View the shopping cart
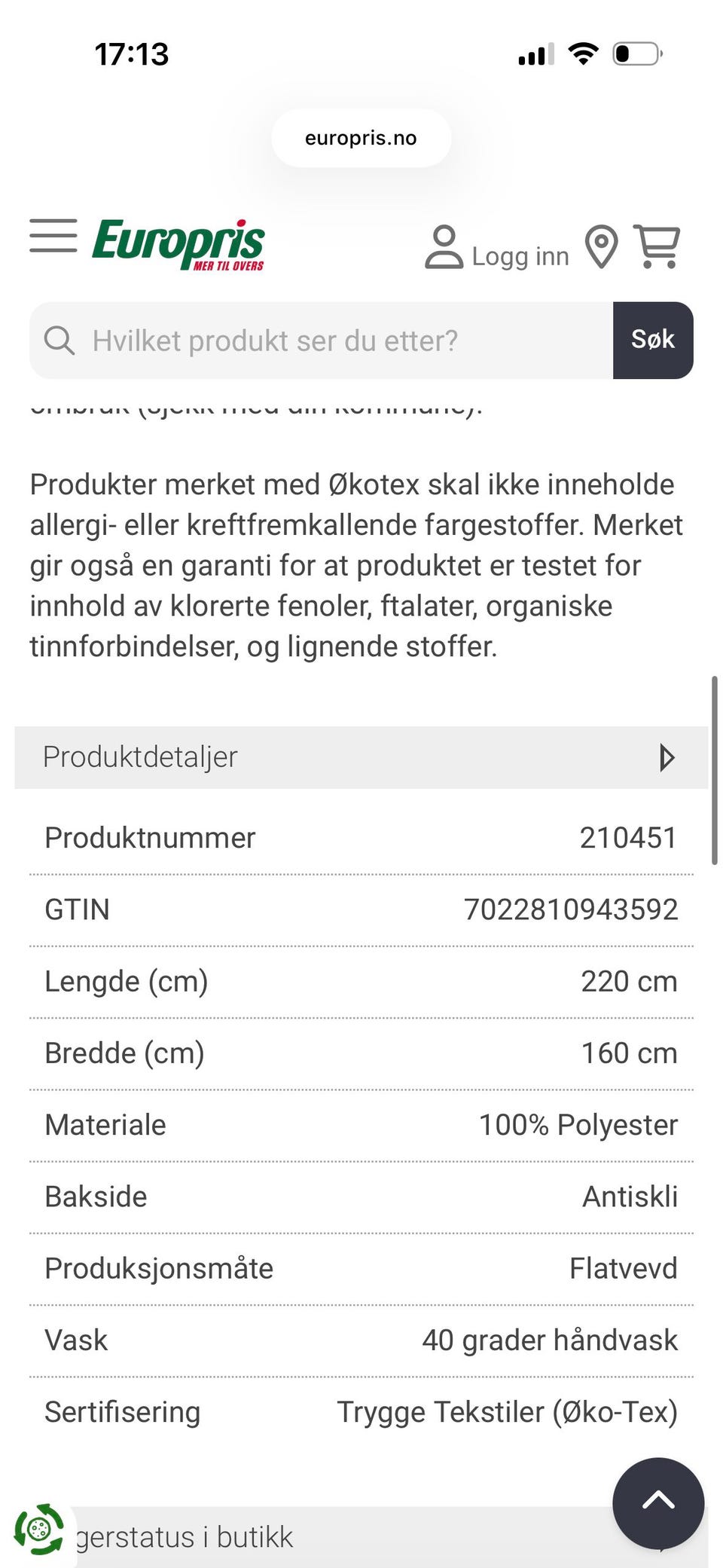Image resolution: width=723 pixels, height=1568 pixels. pyautogui.click(x=657, y=246)
